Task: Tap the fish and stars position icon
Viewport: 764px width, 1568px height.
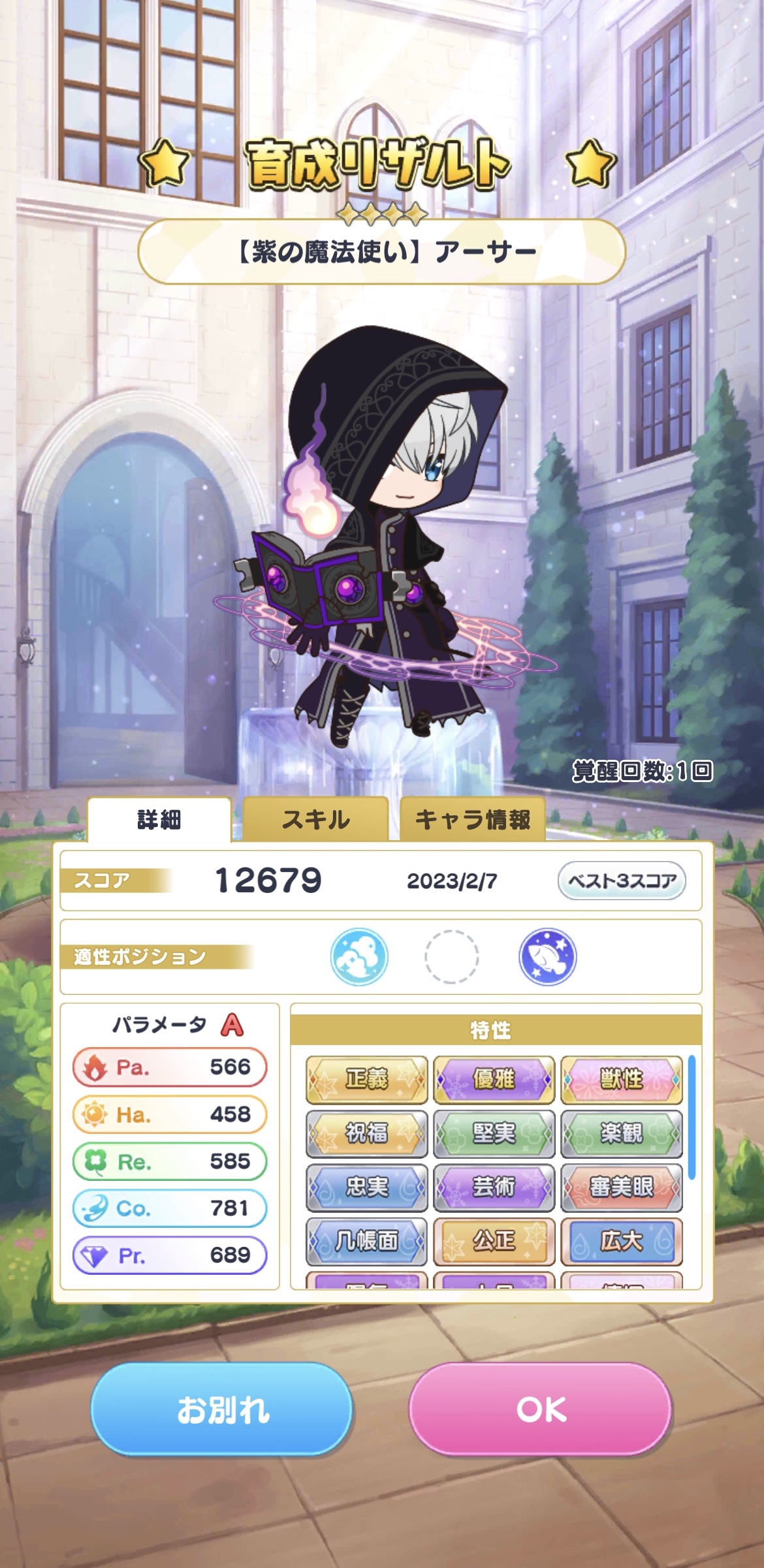Action: 548,957
